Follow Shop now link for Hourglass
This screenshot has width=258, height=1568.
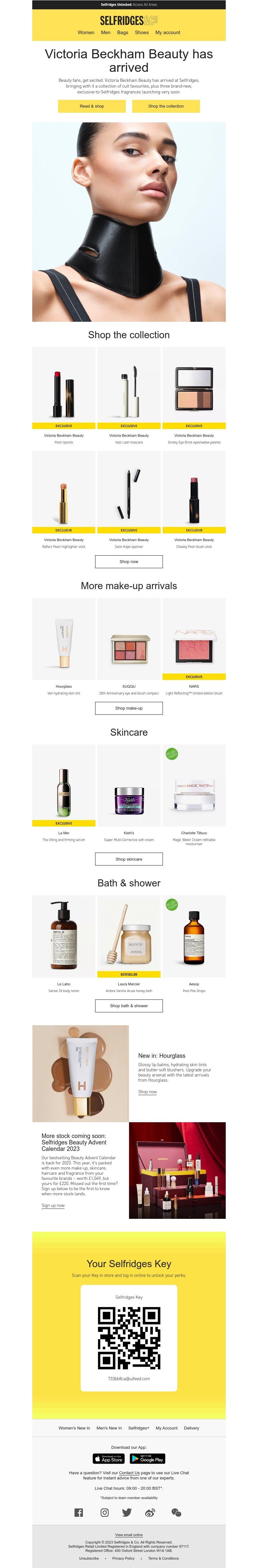point(147,1091)
